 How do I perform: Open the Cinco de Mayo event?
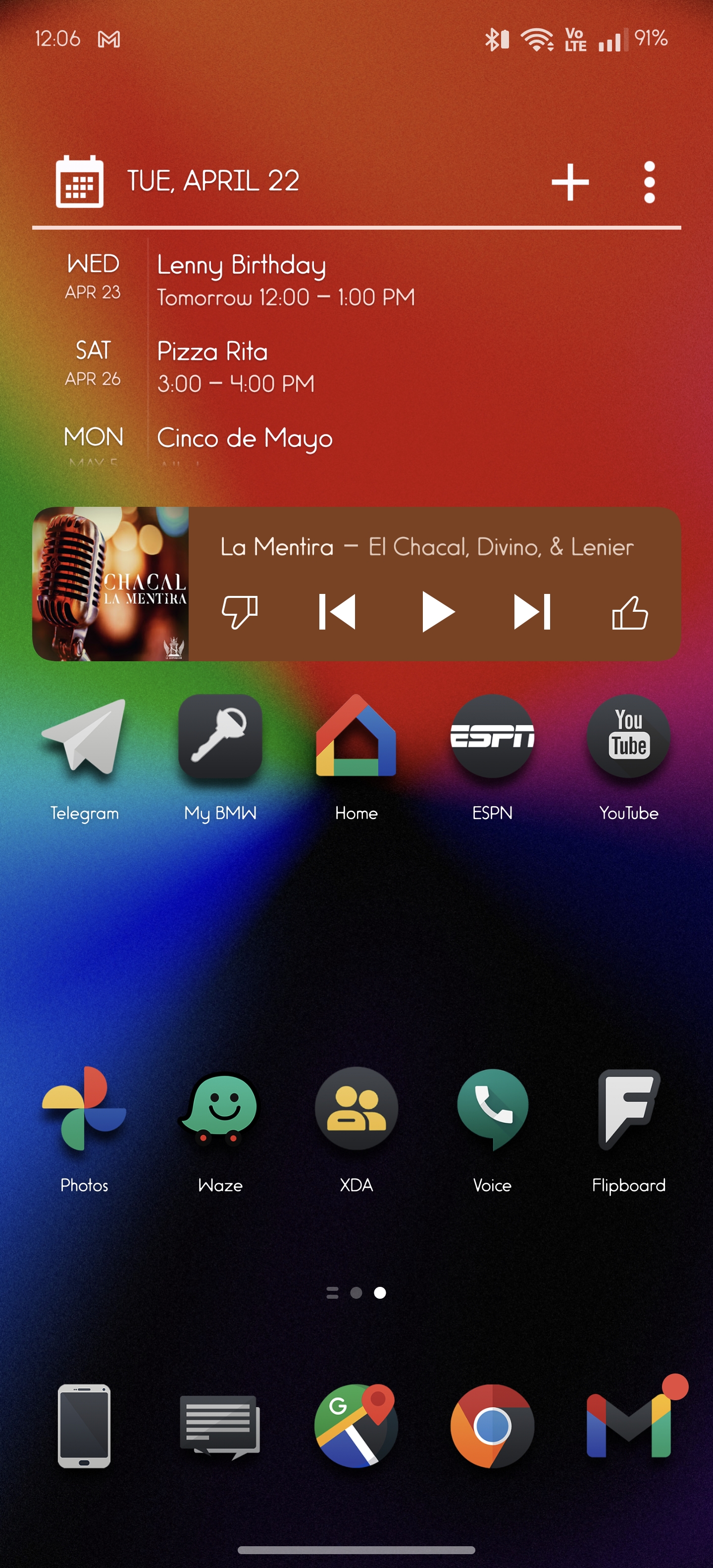tap(245, 438)
